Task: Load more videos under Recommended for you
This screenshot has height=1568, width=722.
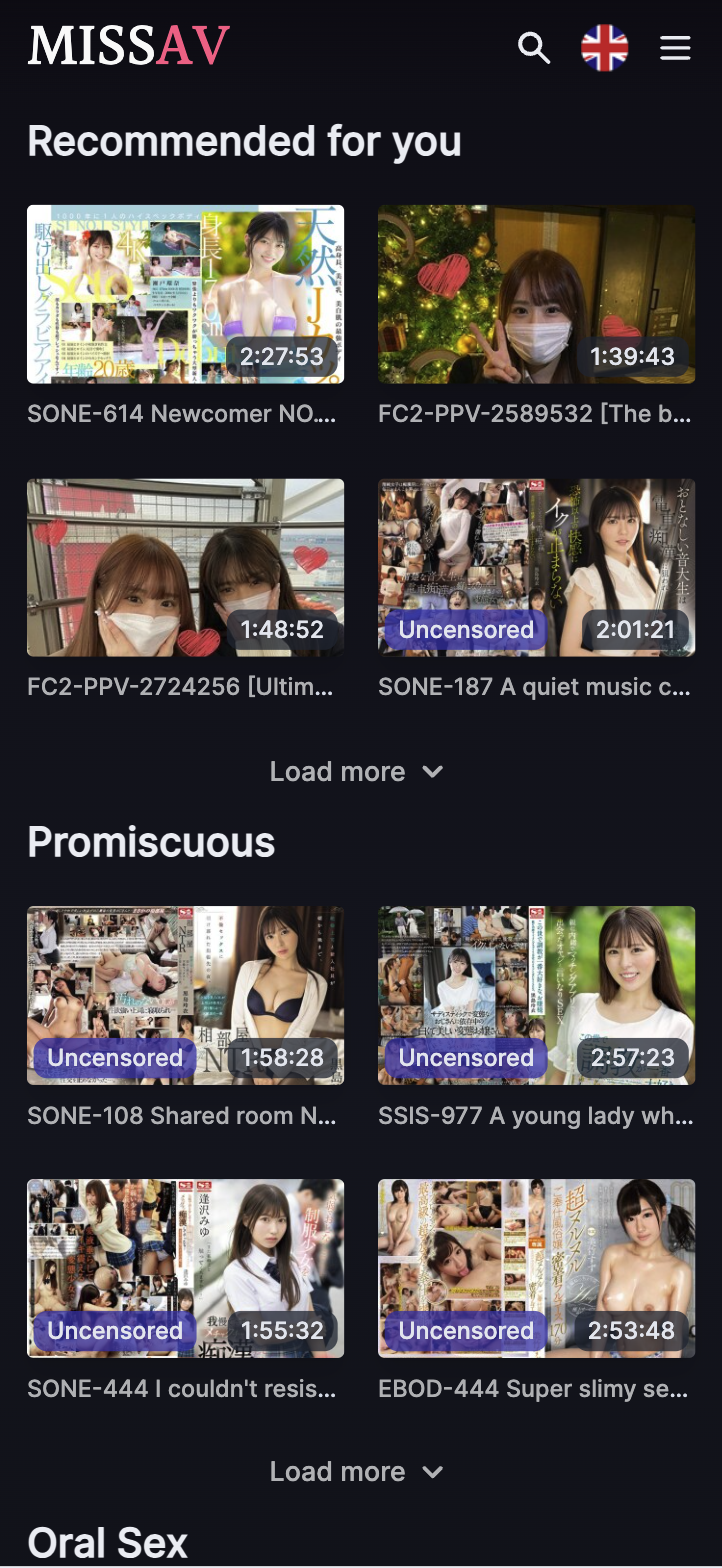Action: 355,772
